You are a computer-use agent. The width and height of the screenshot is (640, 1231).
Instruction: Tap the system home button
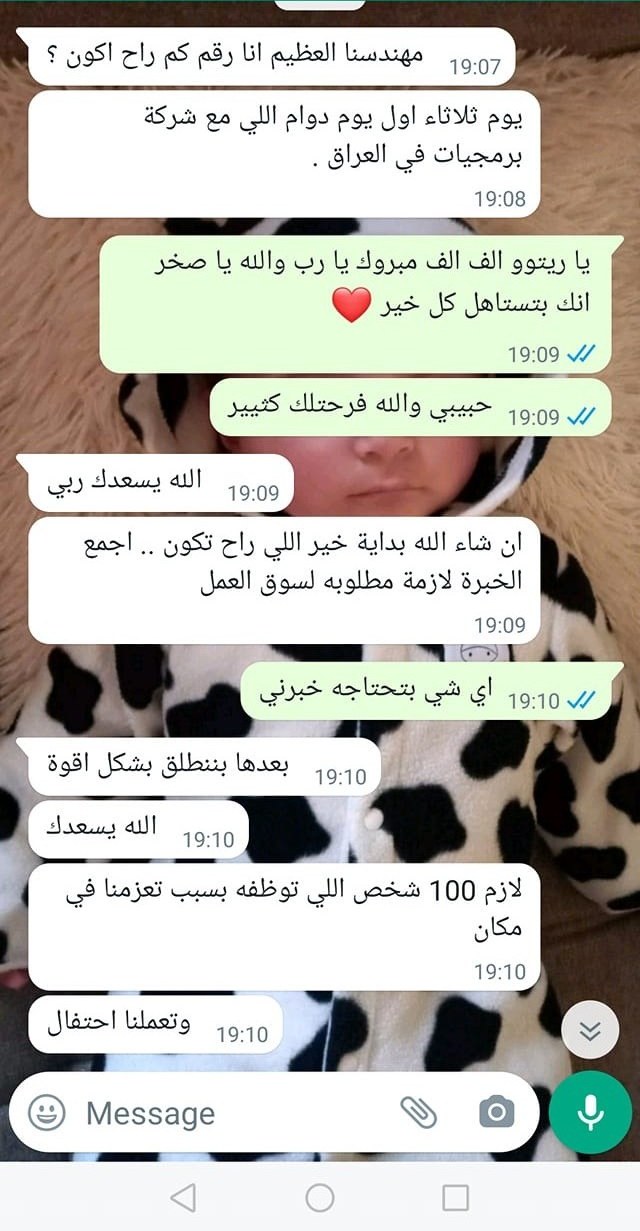[x=320, y=1197]
